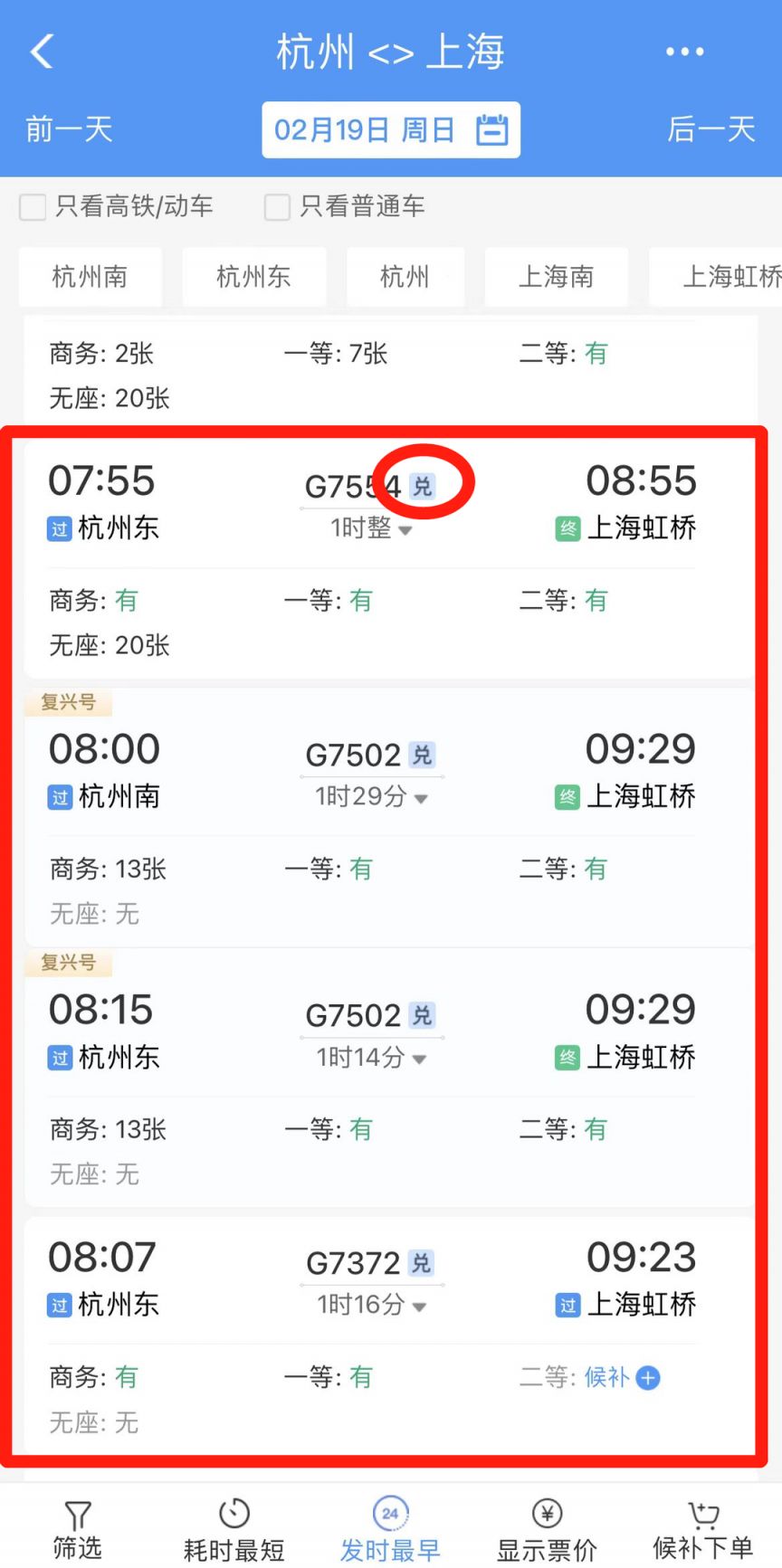Go back from the 杭州<>上海 train list

tap(42, 52)
